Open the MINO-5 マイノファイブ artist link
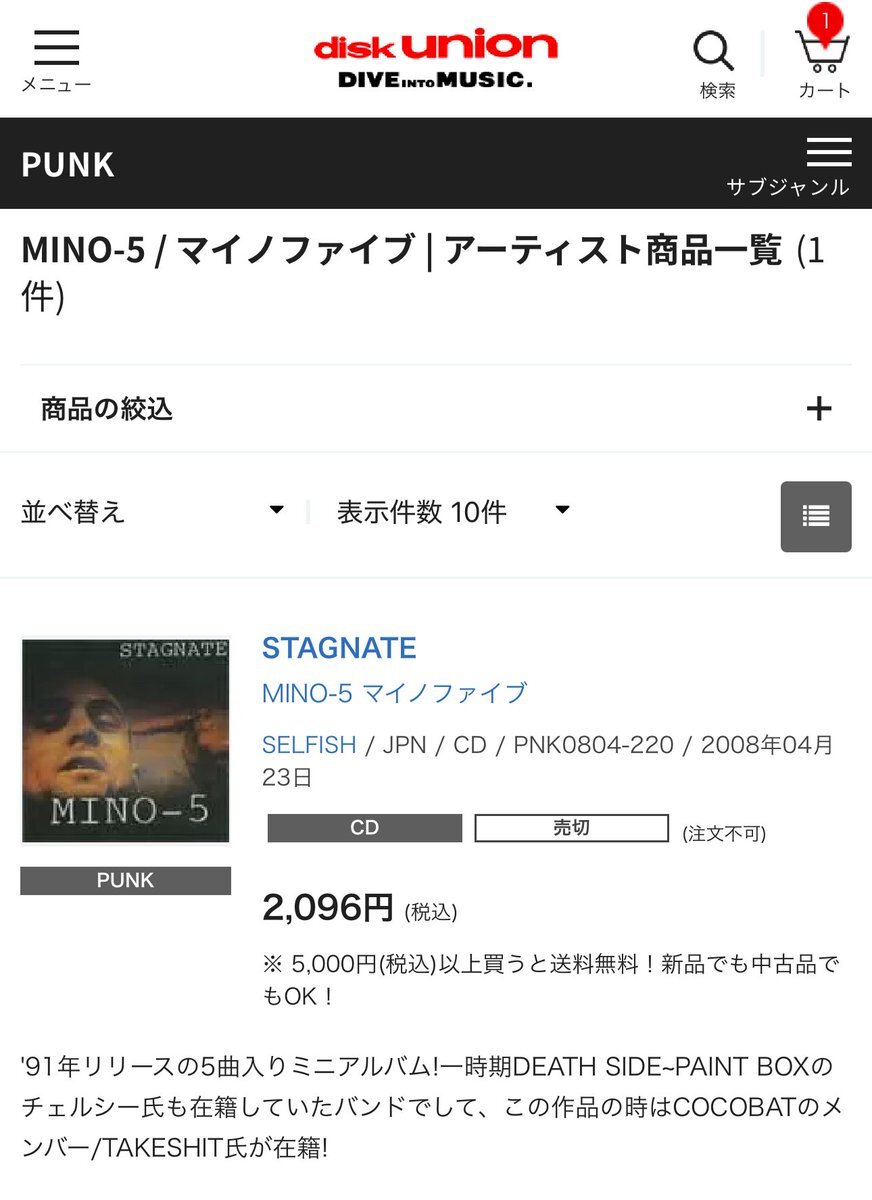Viewport: 872px width, 1200px height. pos(394,693)
